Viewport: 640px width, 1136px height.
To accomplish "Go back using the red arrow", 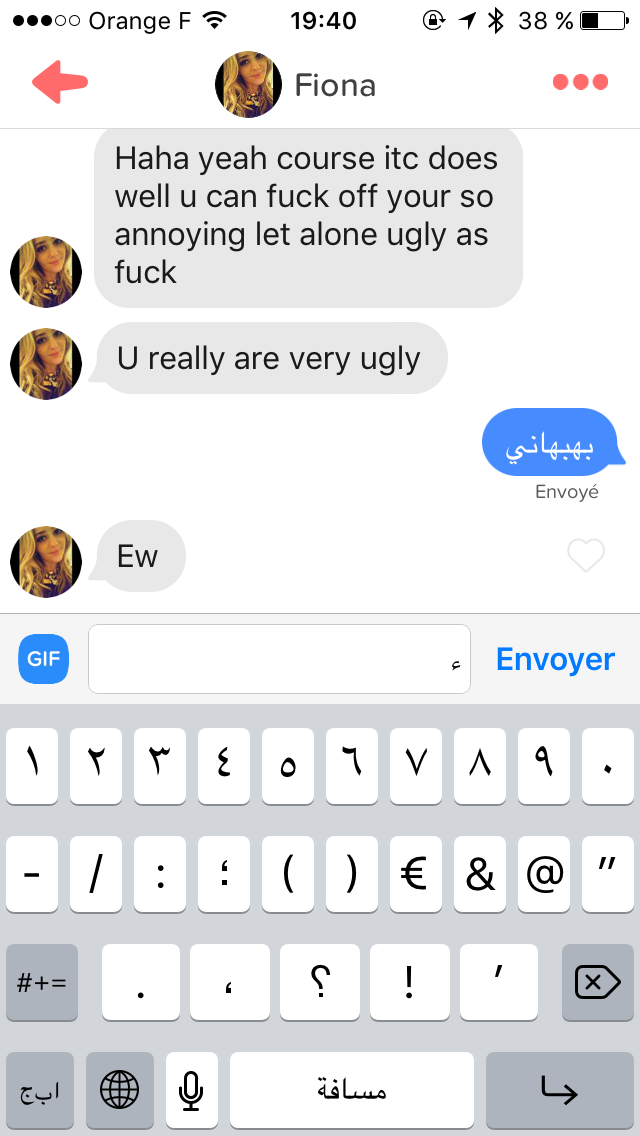I will click(x=60, y=82).
